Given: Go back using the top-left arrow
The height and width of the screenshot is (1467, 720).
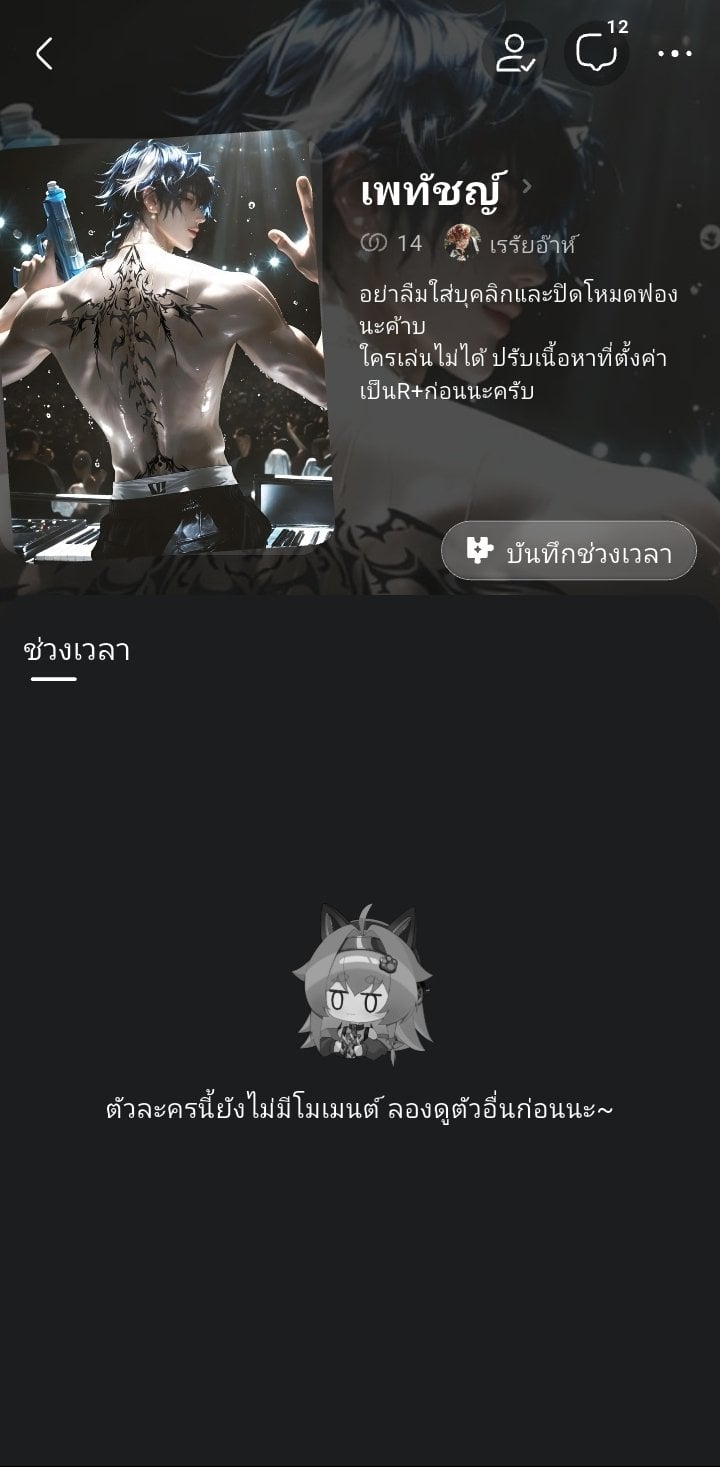Looking at the screenshot, I should [44, 54].
